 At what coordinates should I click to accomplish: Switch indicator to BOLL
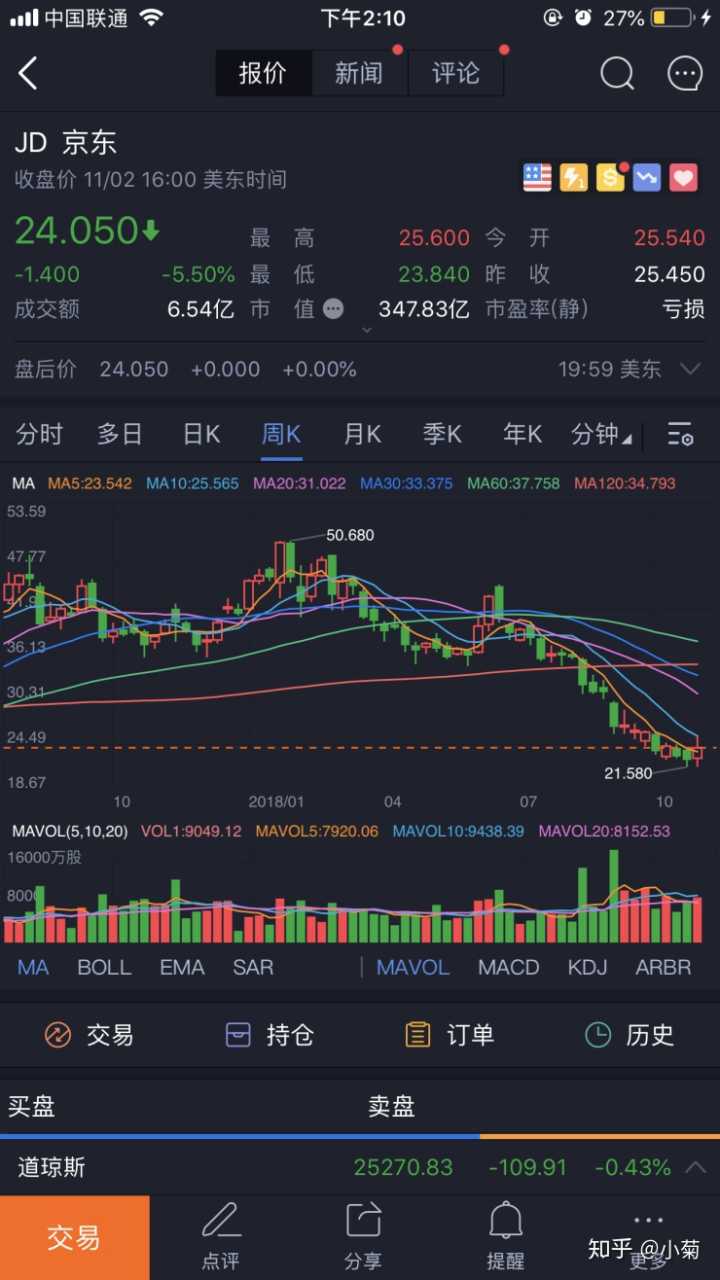(x=104, y=967)
